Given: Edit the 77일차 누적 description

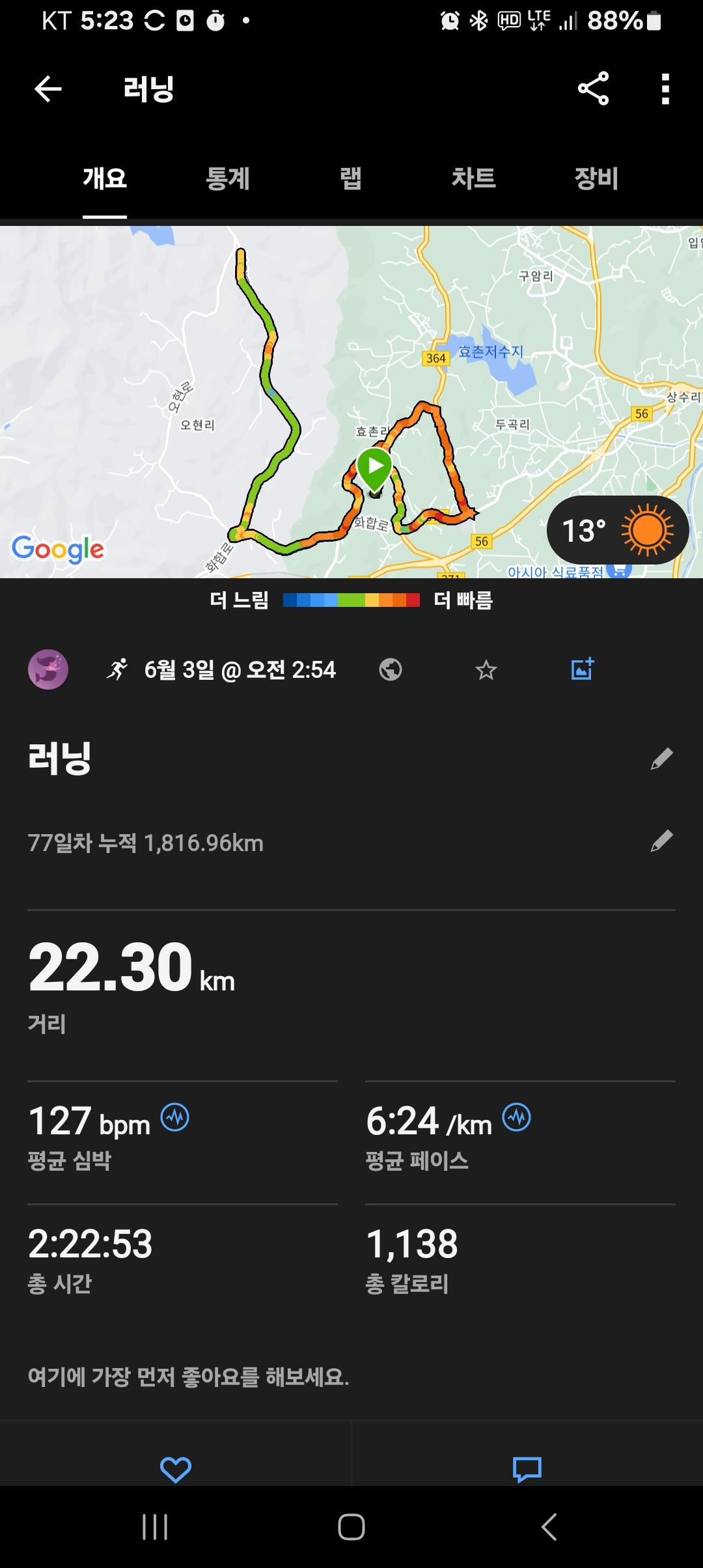Looking at the screenshot, I should point(661,841).
